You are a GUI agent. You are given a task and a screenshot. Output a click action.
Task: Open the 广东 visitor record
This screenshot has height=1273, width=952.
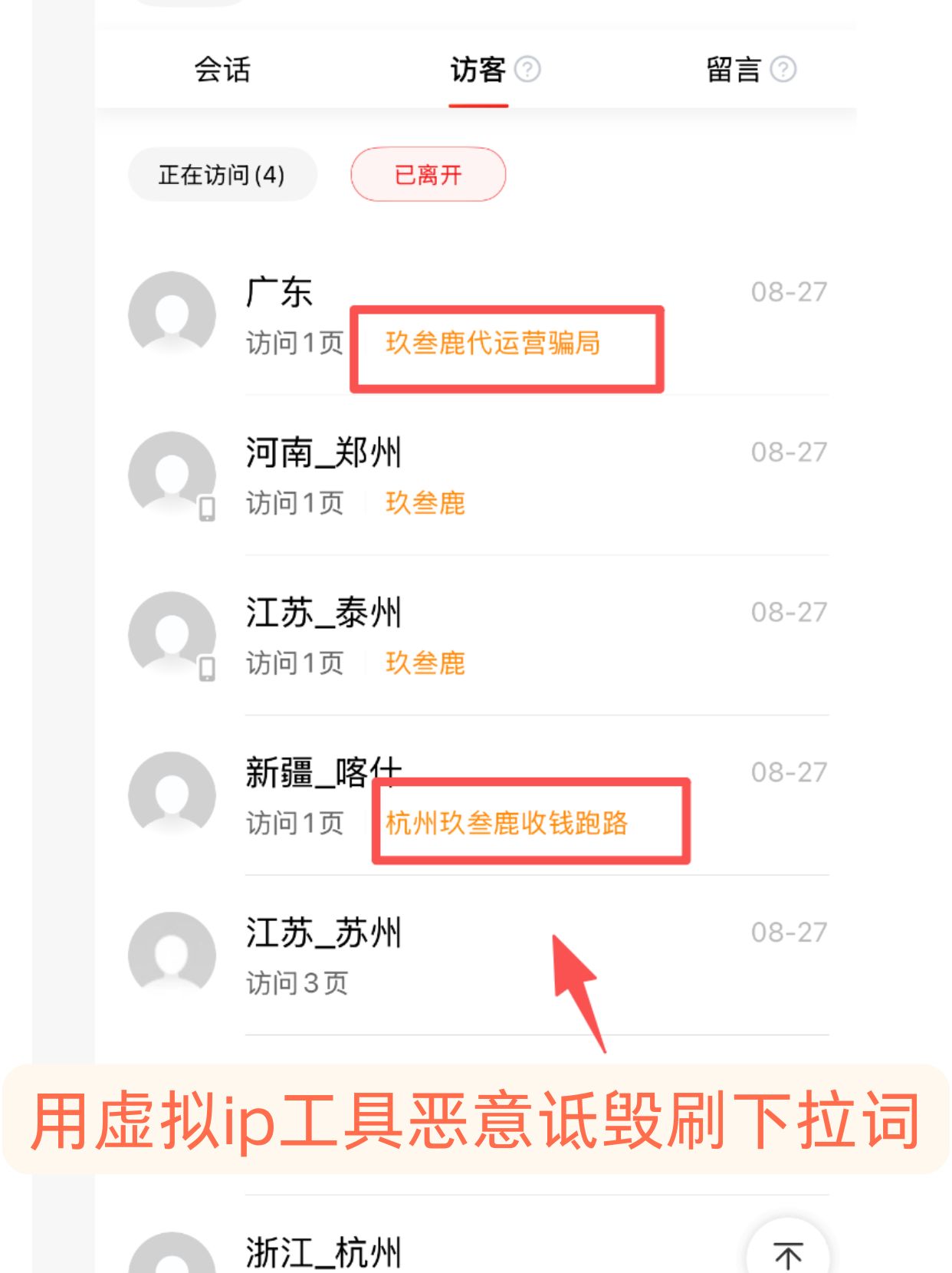280,293
